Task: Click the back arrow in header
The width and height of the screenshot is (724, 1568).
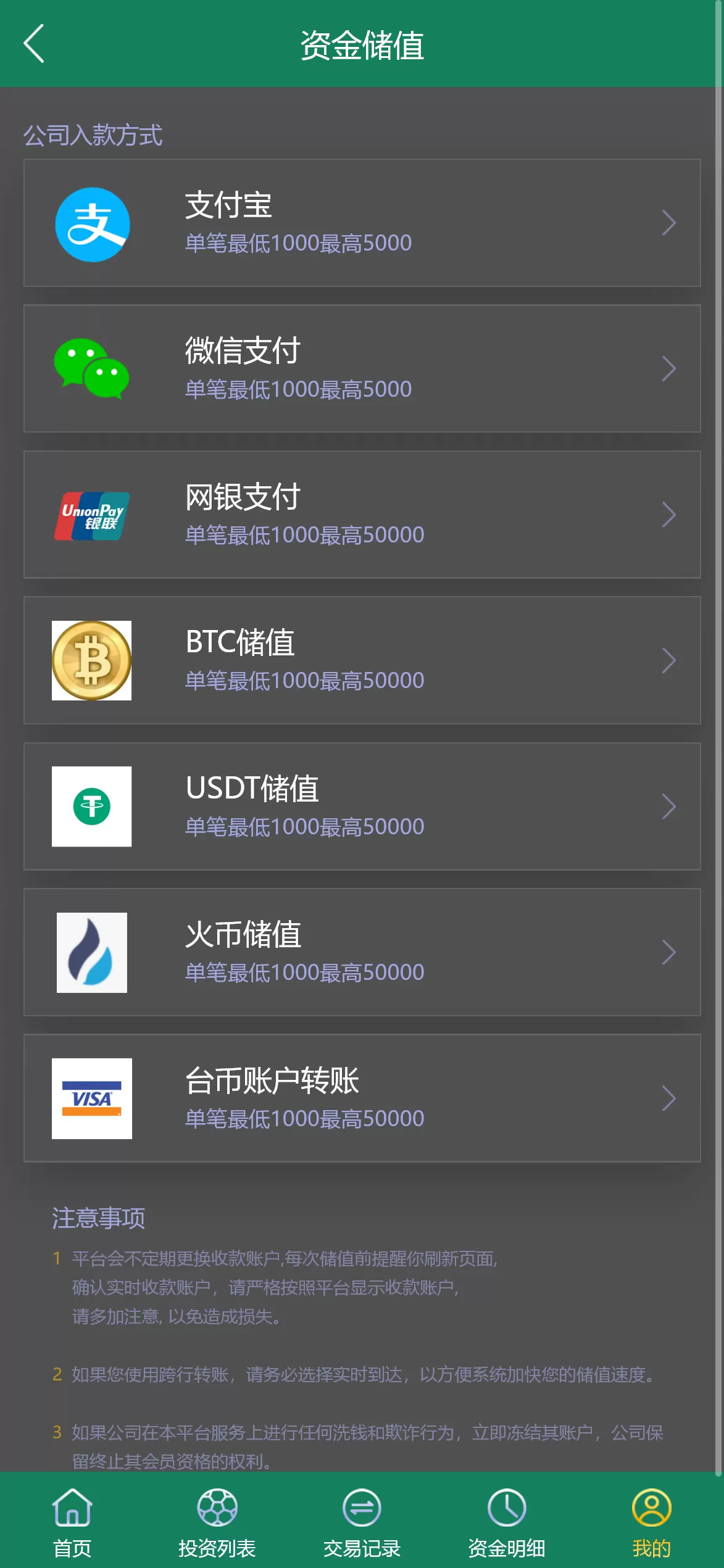Action: [34, 43]
